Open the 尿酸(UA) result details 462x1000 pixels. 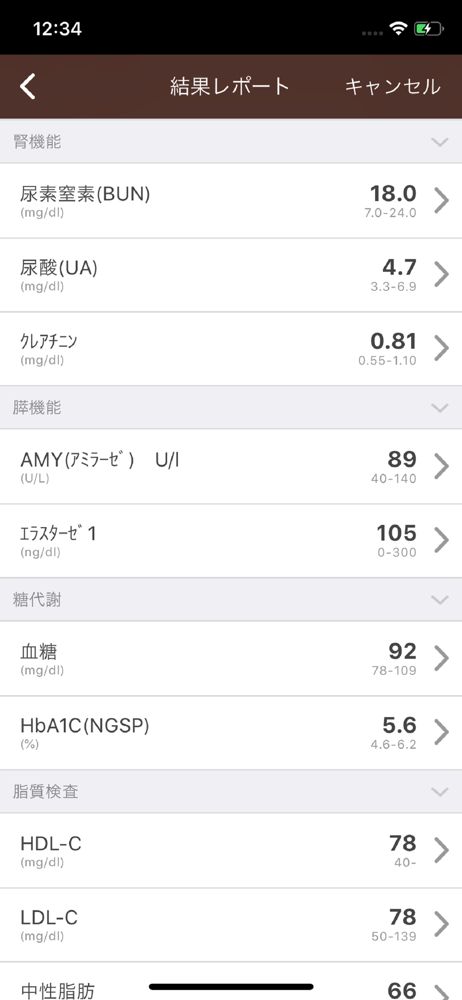(231, 275)
